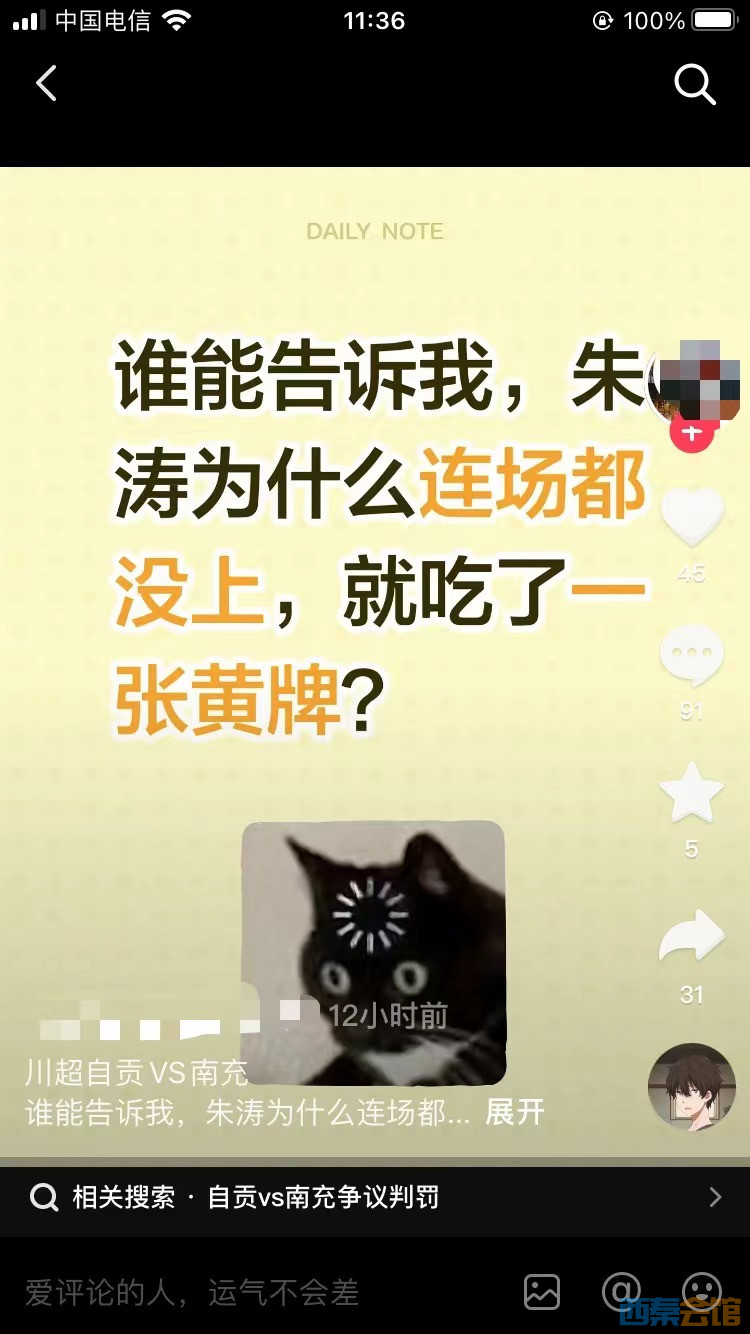Attach an image to the comment
This screenshot has width=750, height=1334.
(x=542, y=1291)
